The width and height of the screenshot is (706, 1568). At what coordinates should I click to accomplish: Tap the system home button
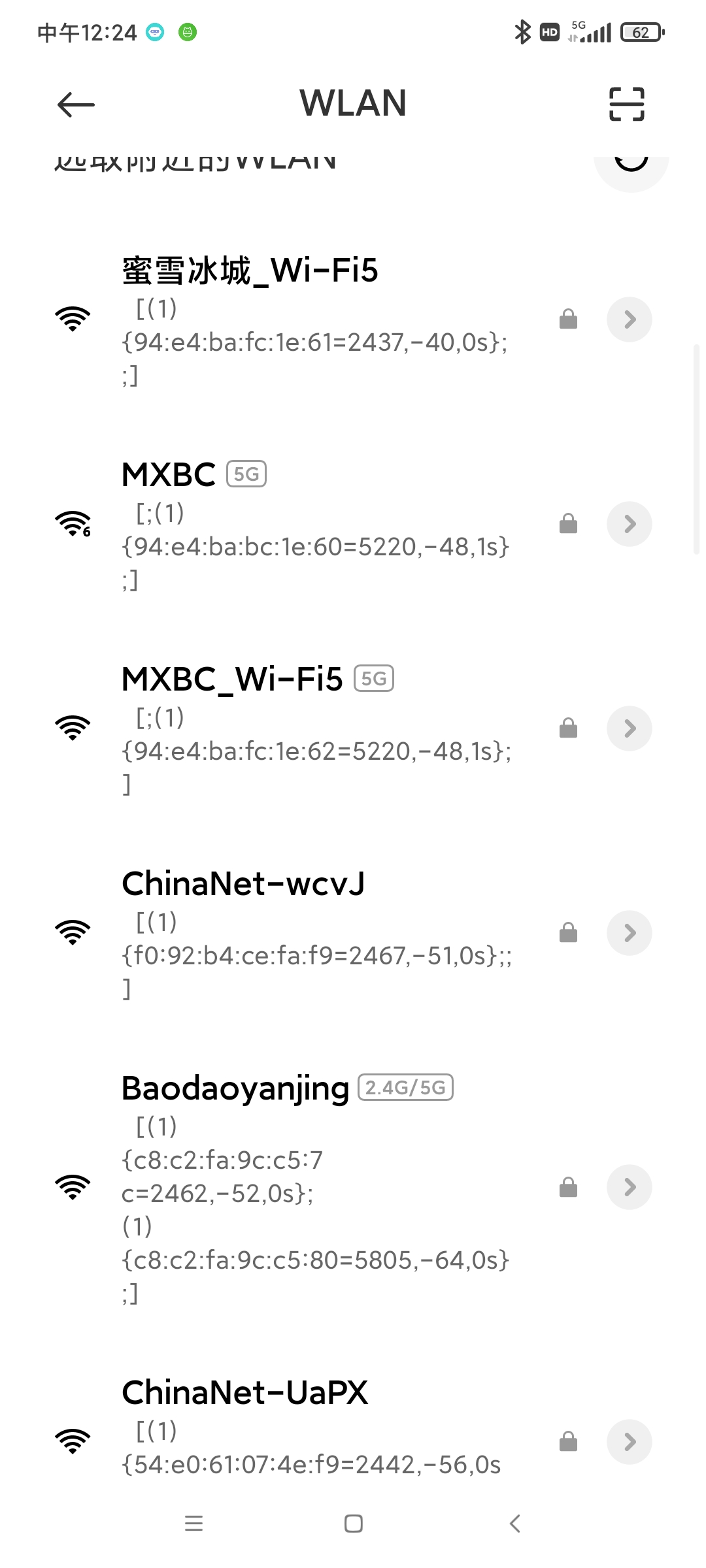point(353,1524)
